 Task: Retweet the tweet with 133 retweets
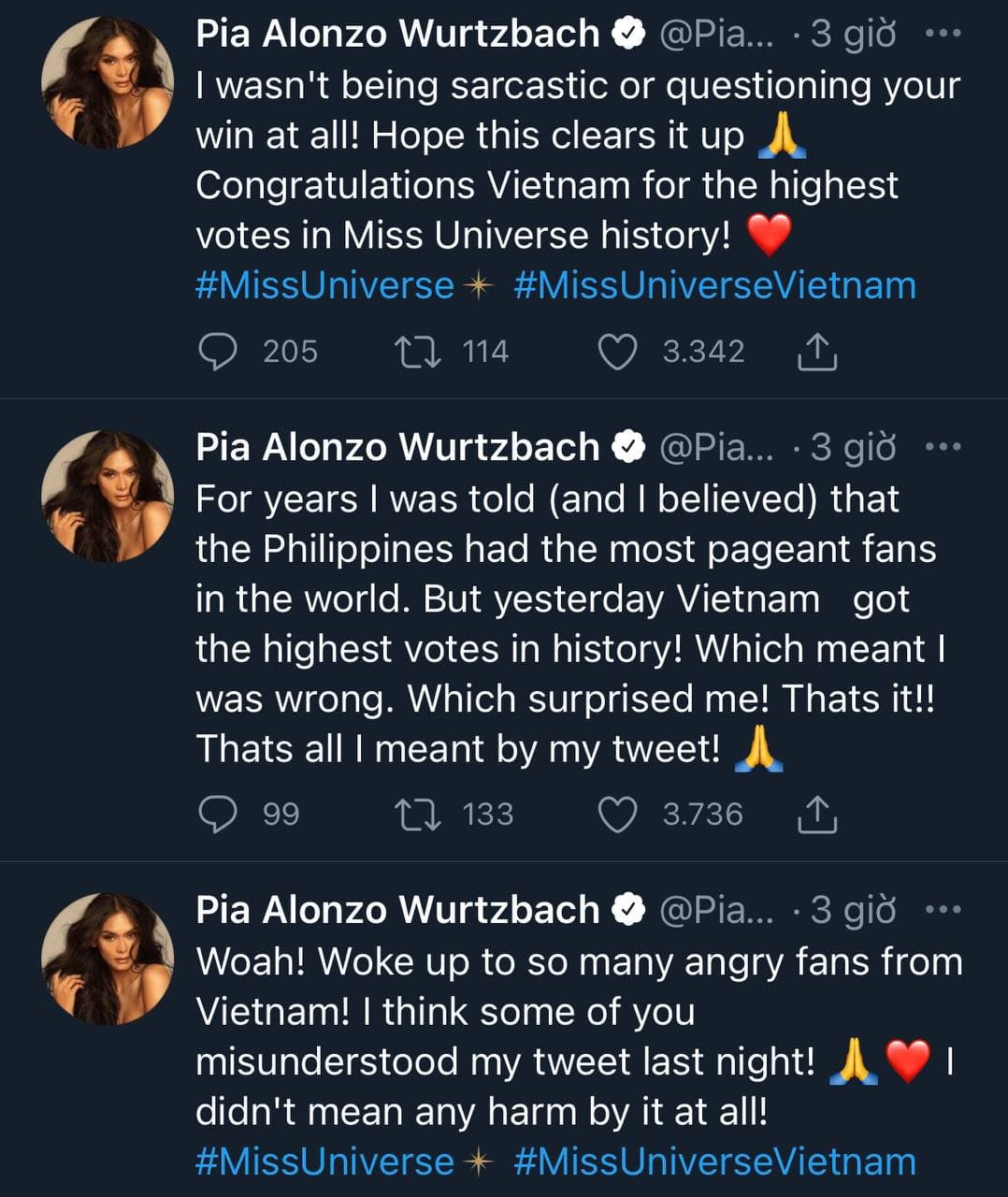click(x=417, y=815)
